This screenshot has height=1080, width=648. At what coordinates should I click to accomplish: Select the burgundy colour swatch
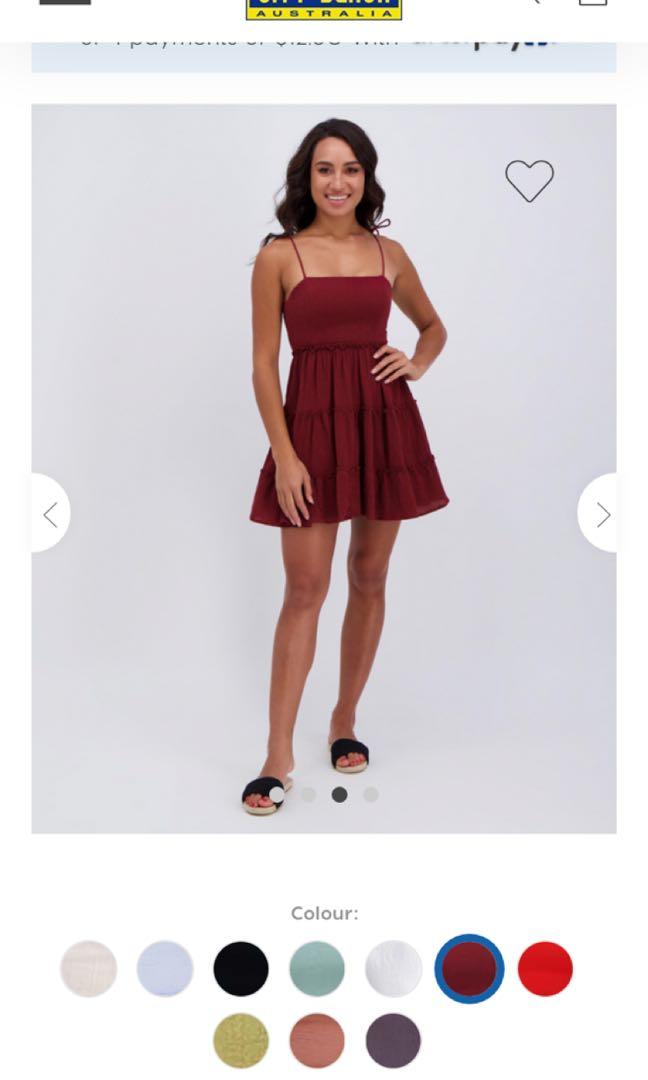tap(469, 969)
